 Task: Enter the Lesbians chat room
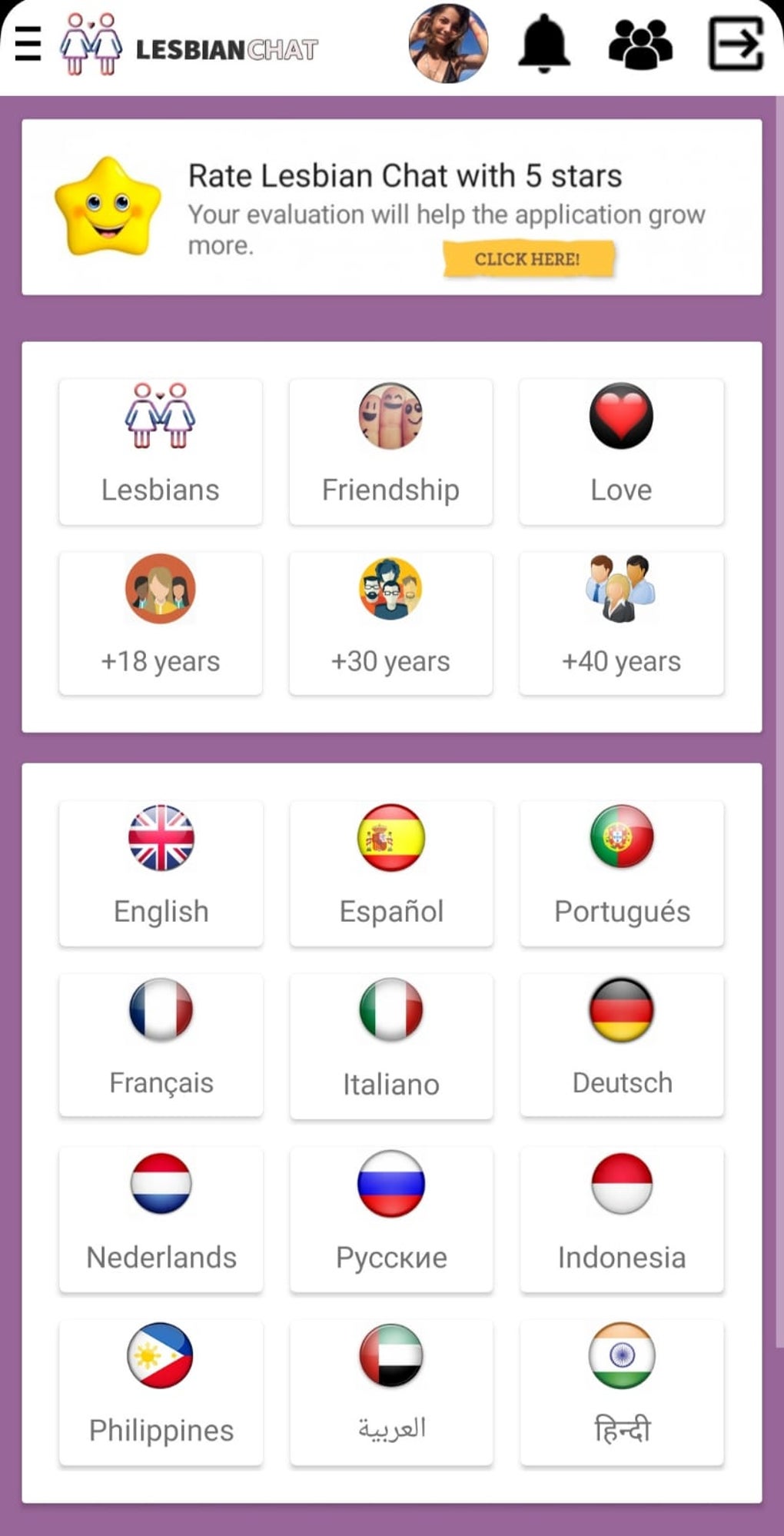point(161,452)
